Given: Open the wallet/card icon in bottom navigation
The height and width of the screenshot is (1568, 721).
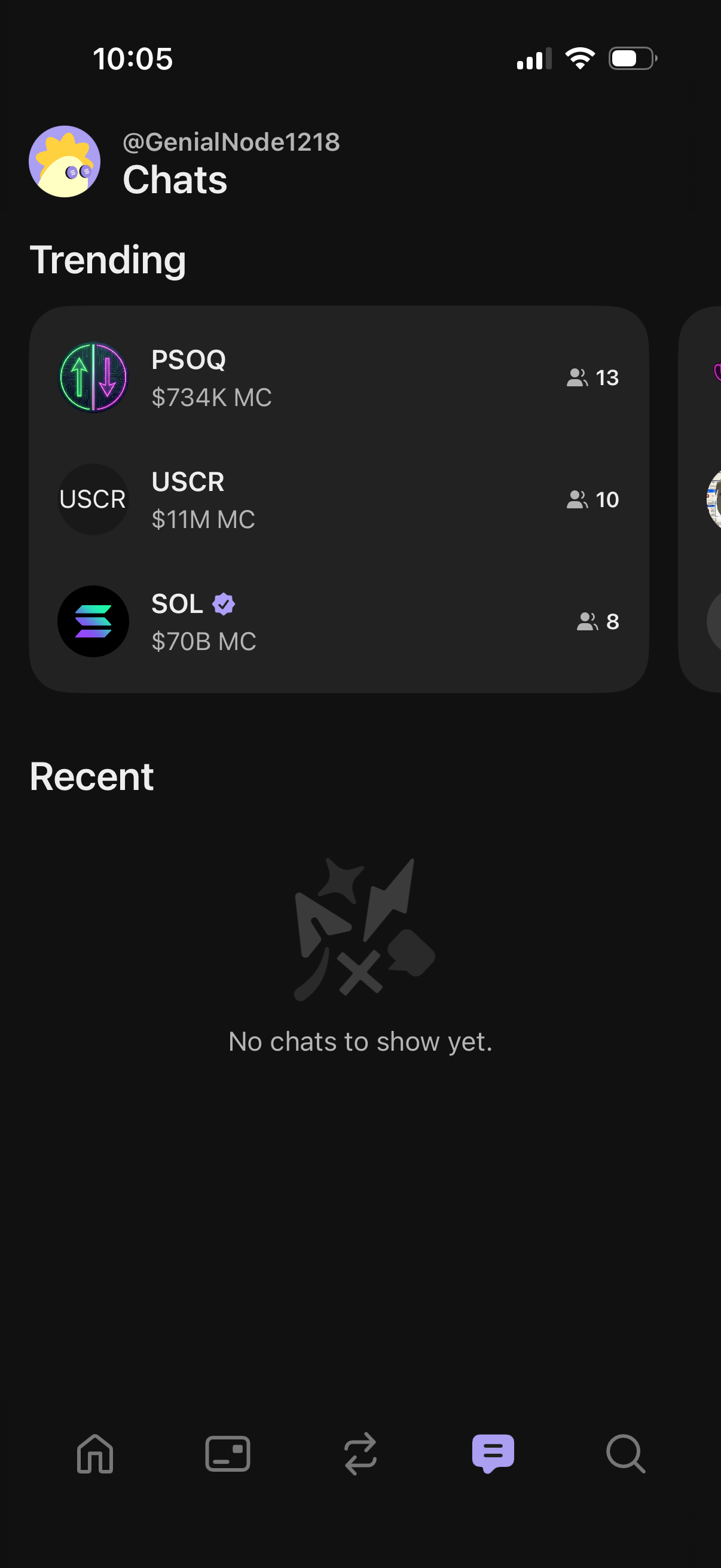Looking at the screenshot, I should tap(228, 1455).
